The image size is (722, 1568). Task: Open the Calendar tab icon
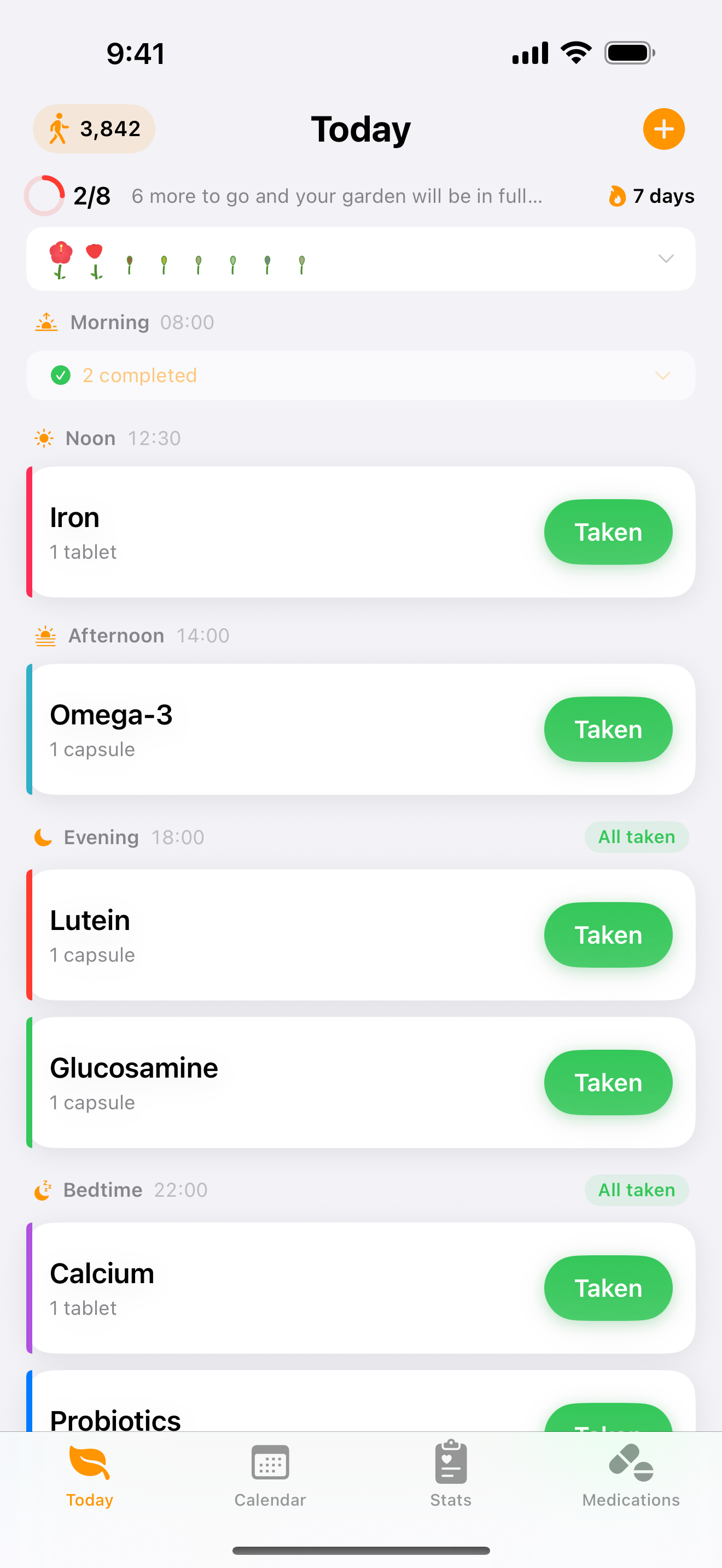coord(270,1464)
